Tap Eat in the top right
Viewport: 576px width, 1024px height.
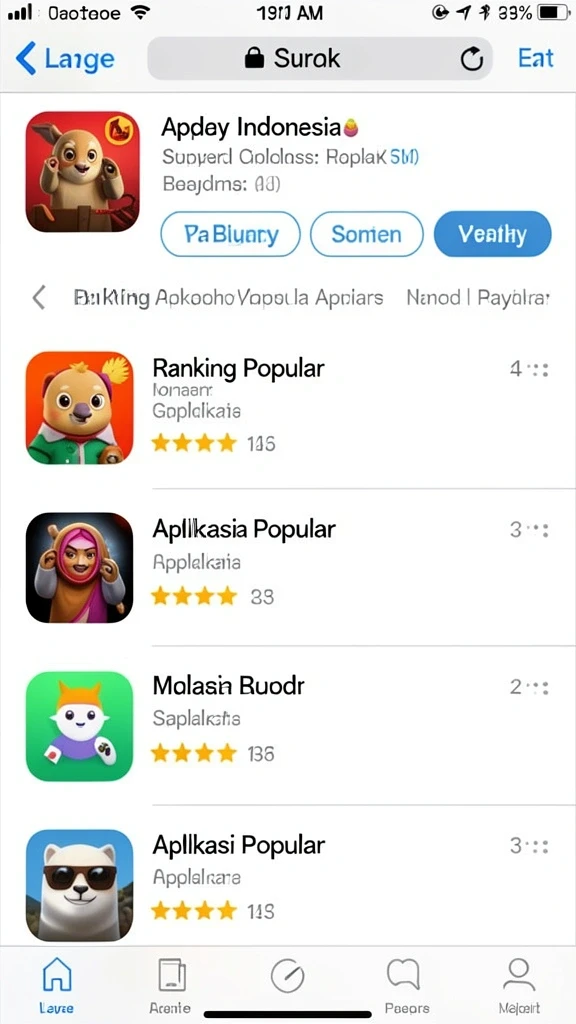coord(536,58)
